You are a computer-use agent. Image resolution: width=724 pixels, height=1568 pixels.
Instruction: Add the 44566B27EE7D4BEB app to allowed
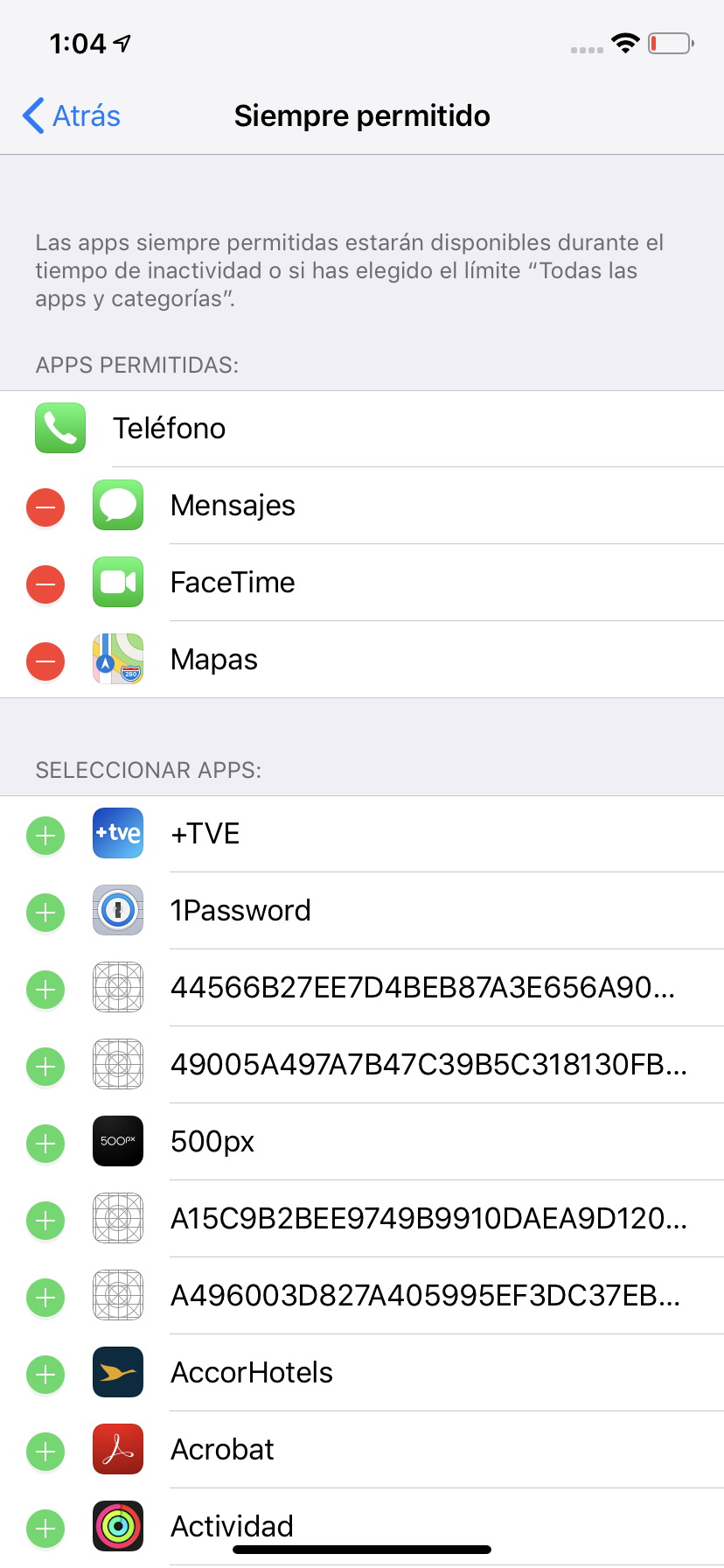[x=45, y=990]
